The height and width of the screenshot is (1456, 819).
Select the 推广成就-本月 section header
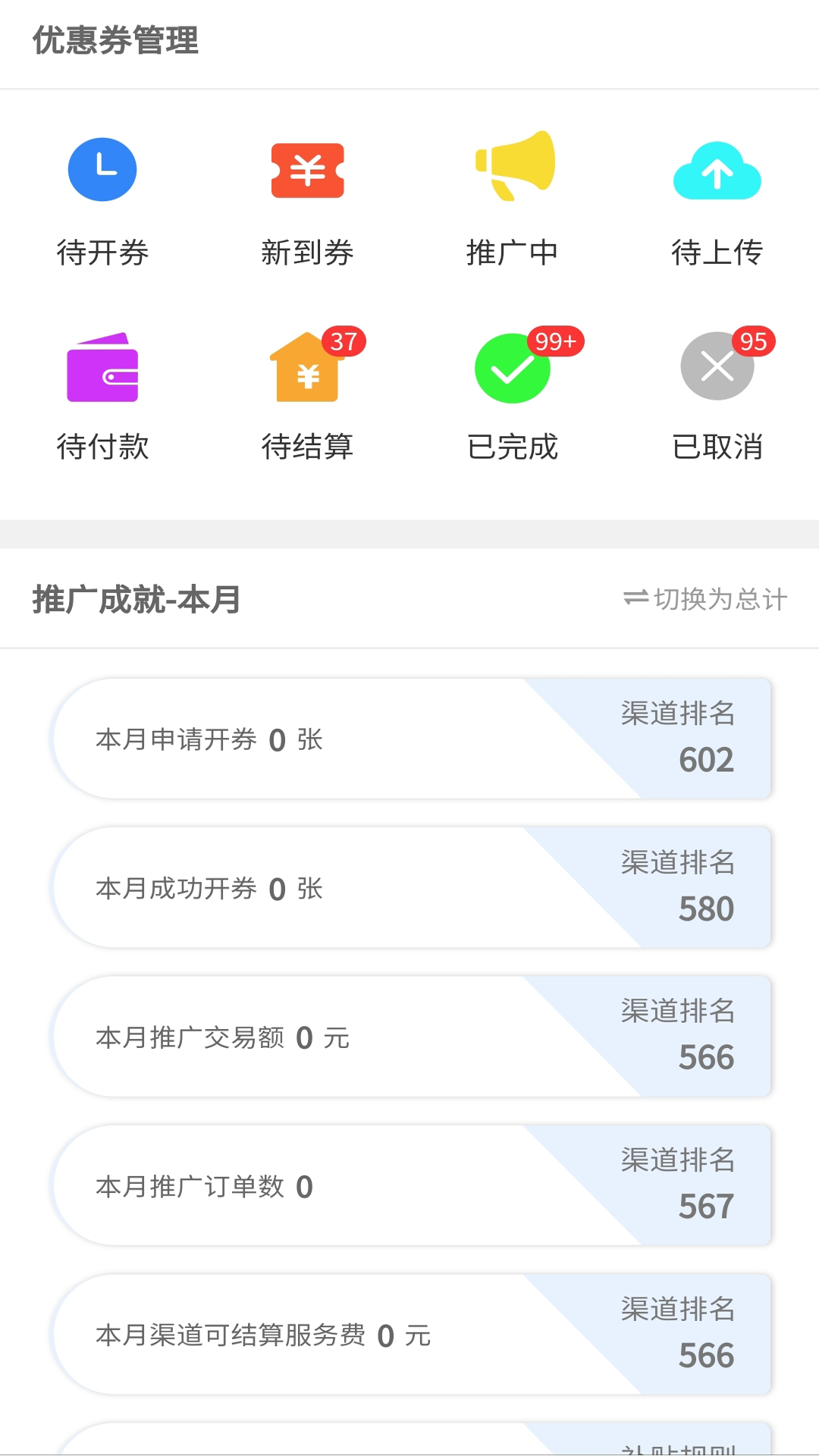135,598
